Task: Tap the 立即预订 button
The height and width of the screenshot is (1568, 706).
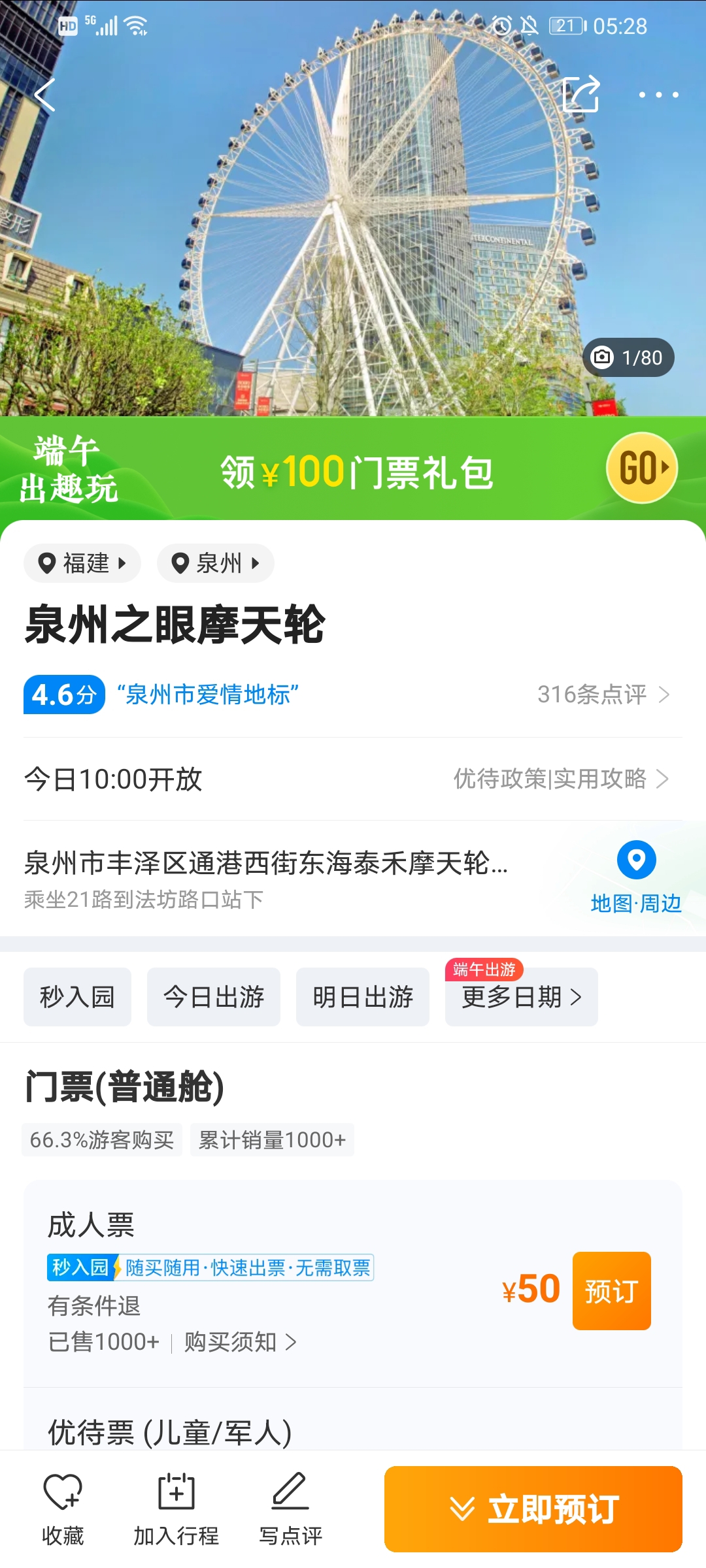Action: pyautogui.click(x=533, y=1509)
